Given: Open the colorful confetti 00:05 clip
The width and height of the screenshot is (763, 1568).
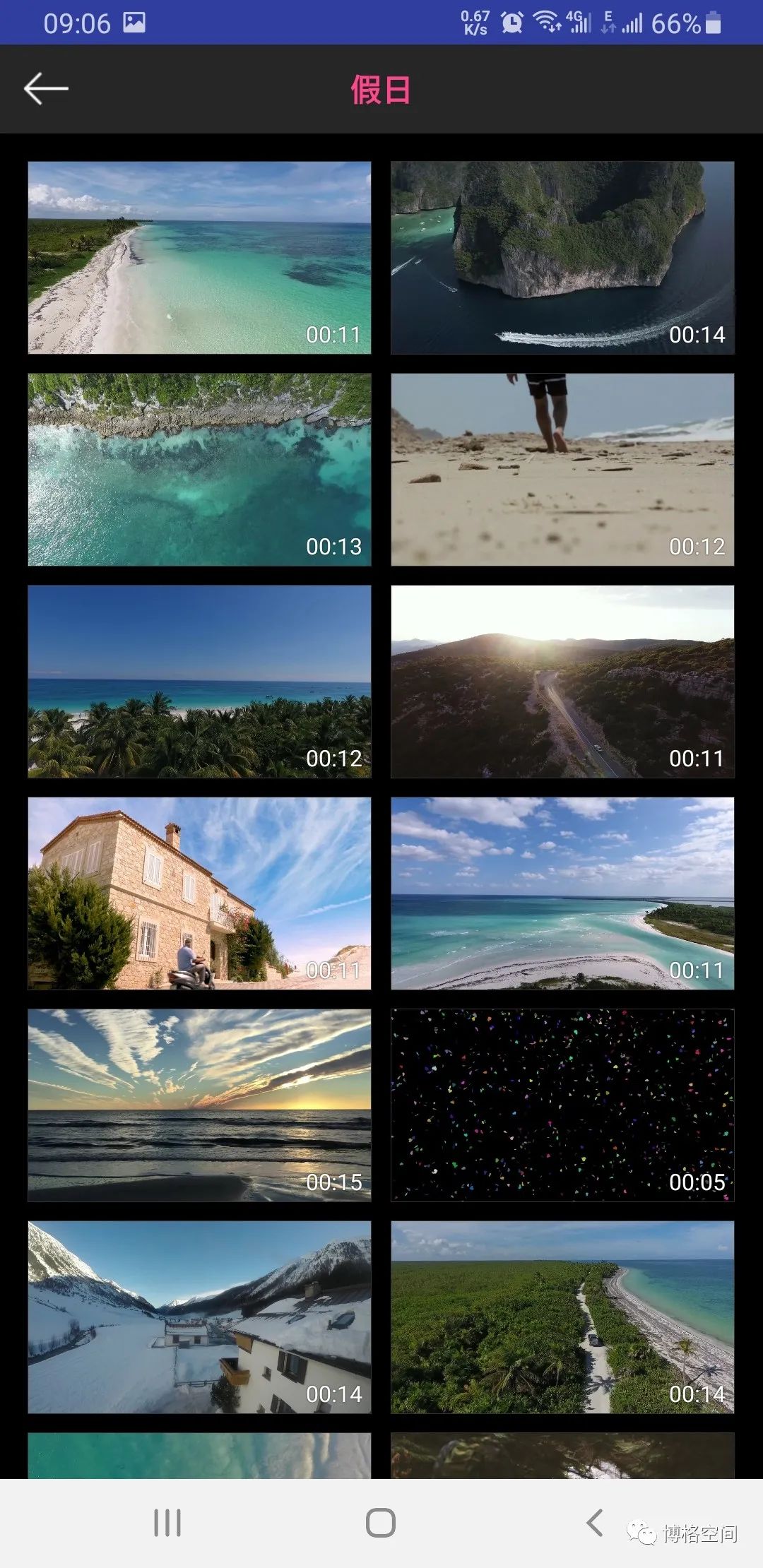Looking at the screenshot, I should click(562, 1105).
